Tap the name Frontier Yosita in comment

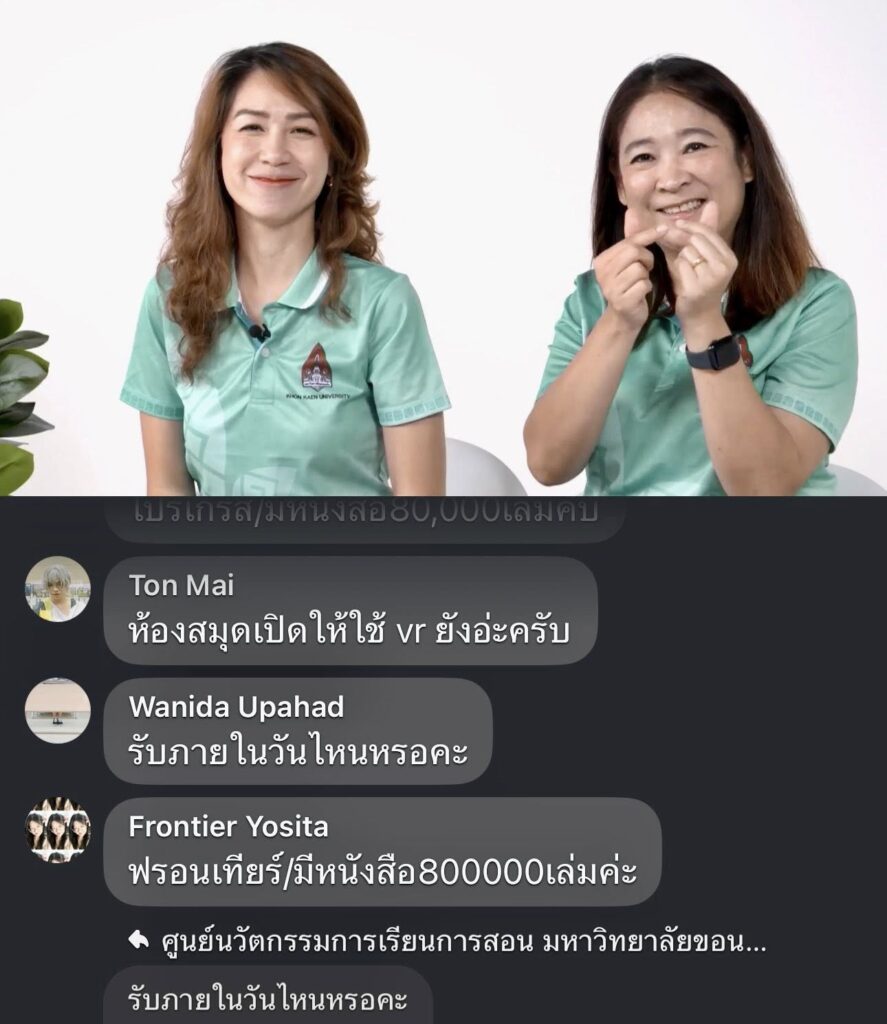(228, 827)
